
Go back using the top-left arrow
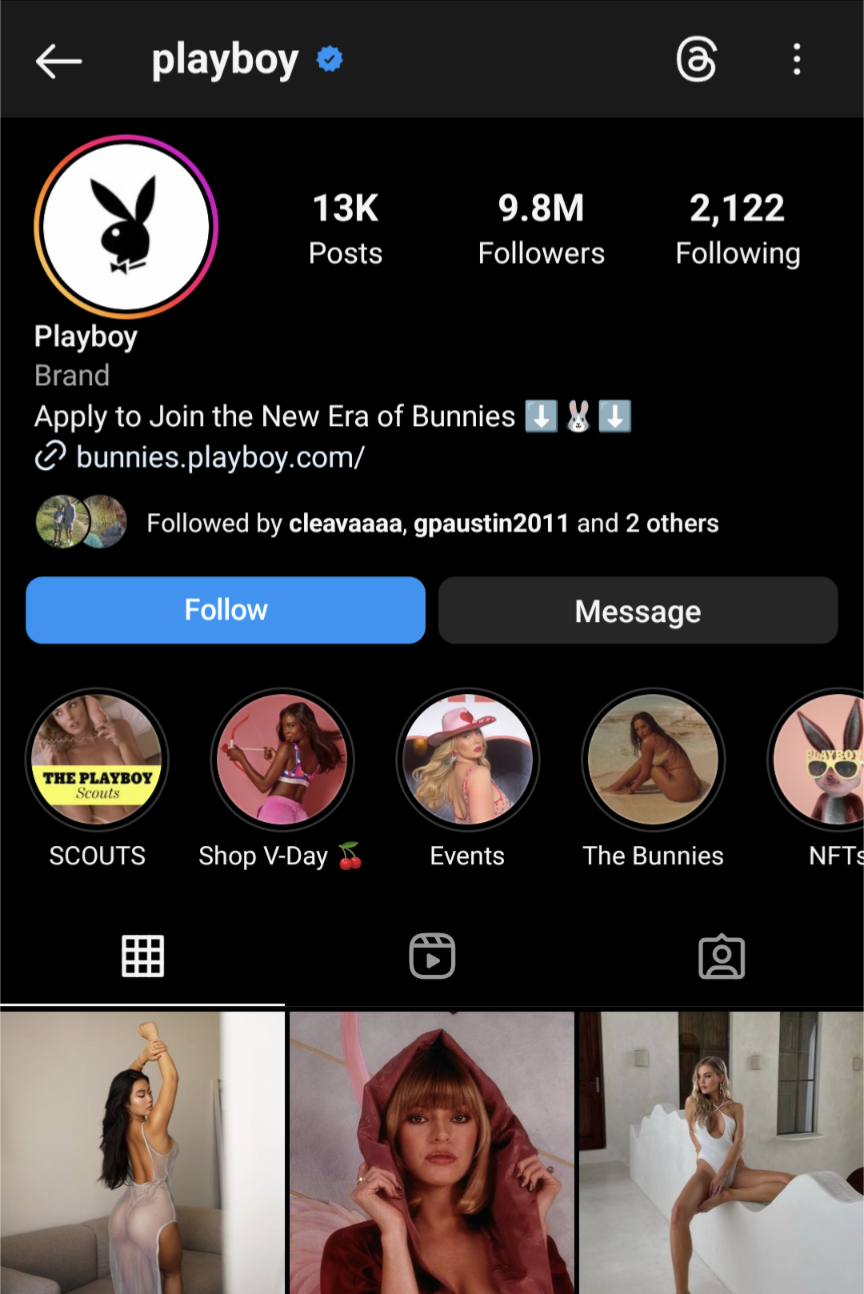pos(58,62)
